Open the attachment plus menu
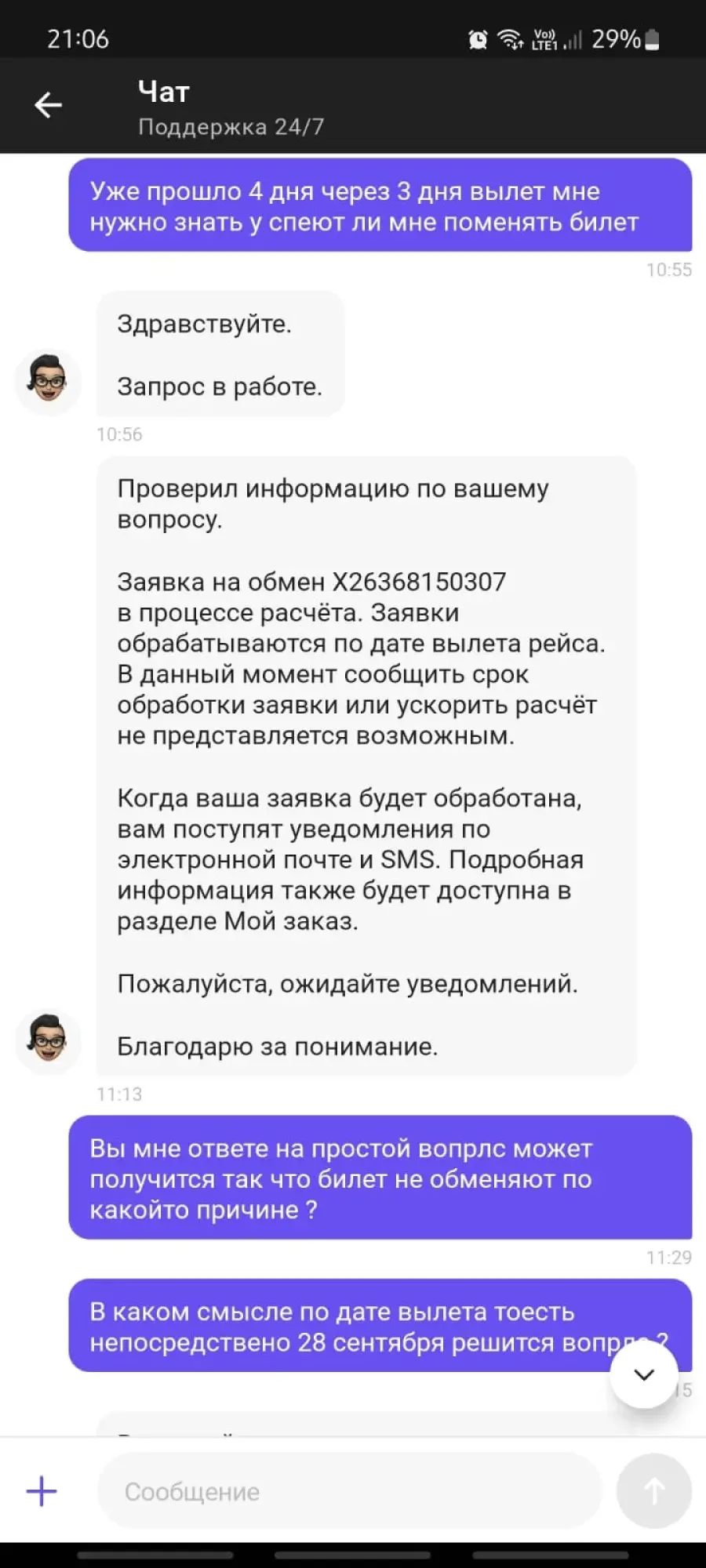 tap(42, 1490)
